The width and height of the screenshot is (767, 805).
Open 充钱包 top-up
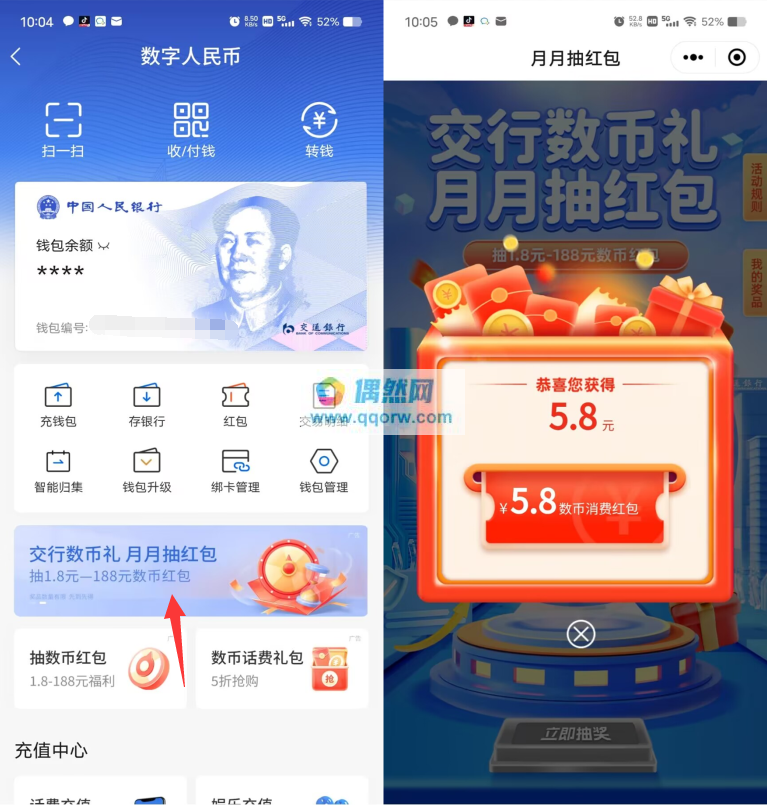[x=58, y=406]
